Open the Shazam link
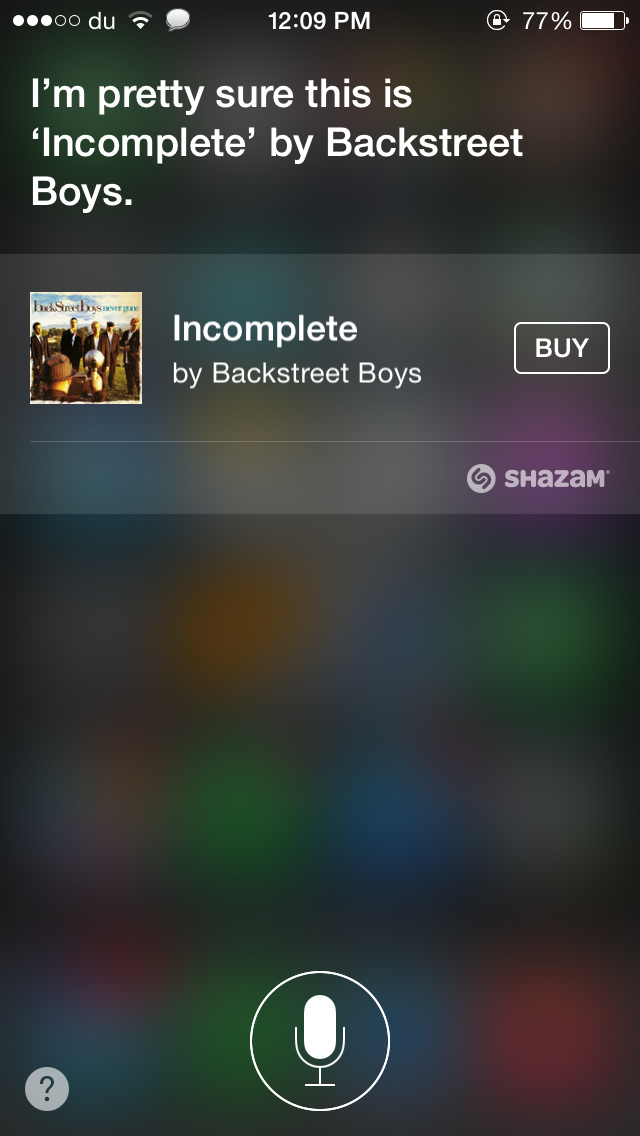The width and height of the screenshot is (640, 1136). click(x=537, y=479)
